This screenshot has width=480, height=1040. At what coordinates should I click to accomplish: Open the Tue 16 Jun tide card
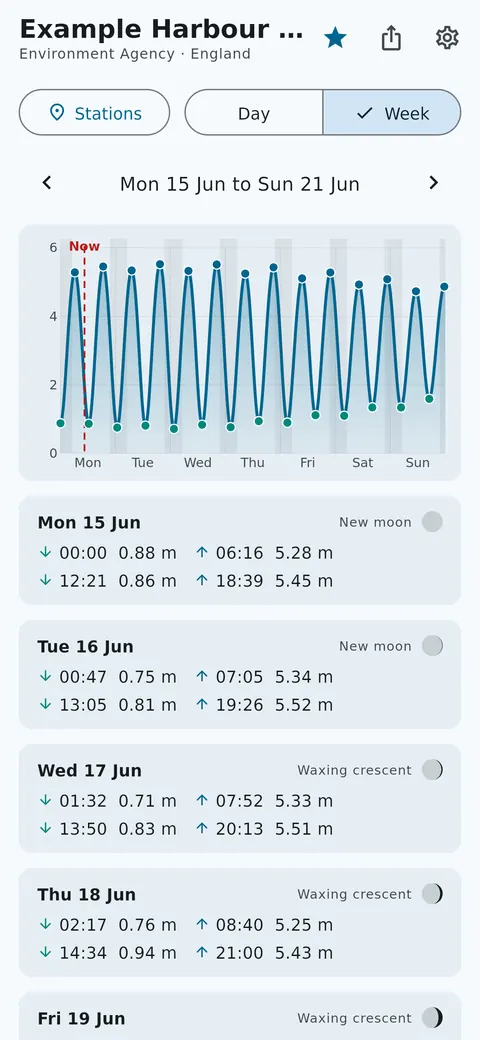[240, 674]
